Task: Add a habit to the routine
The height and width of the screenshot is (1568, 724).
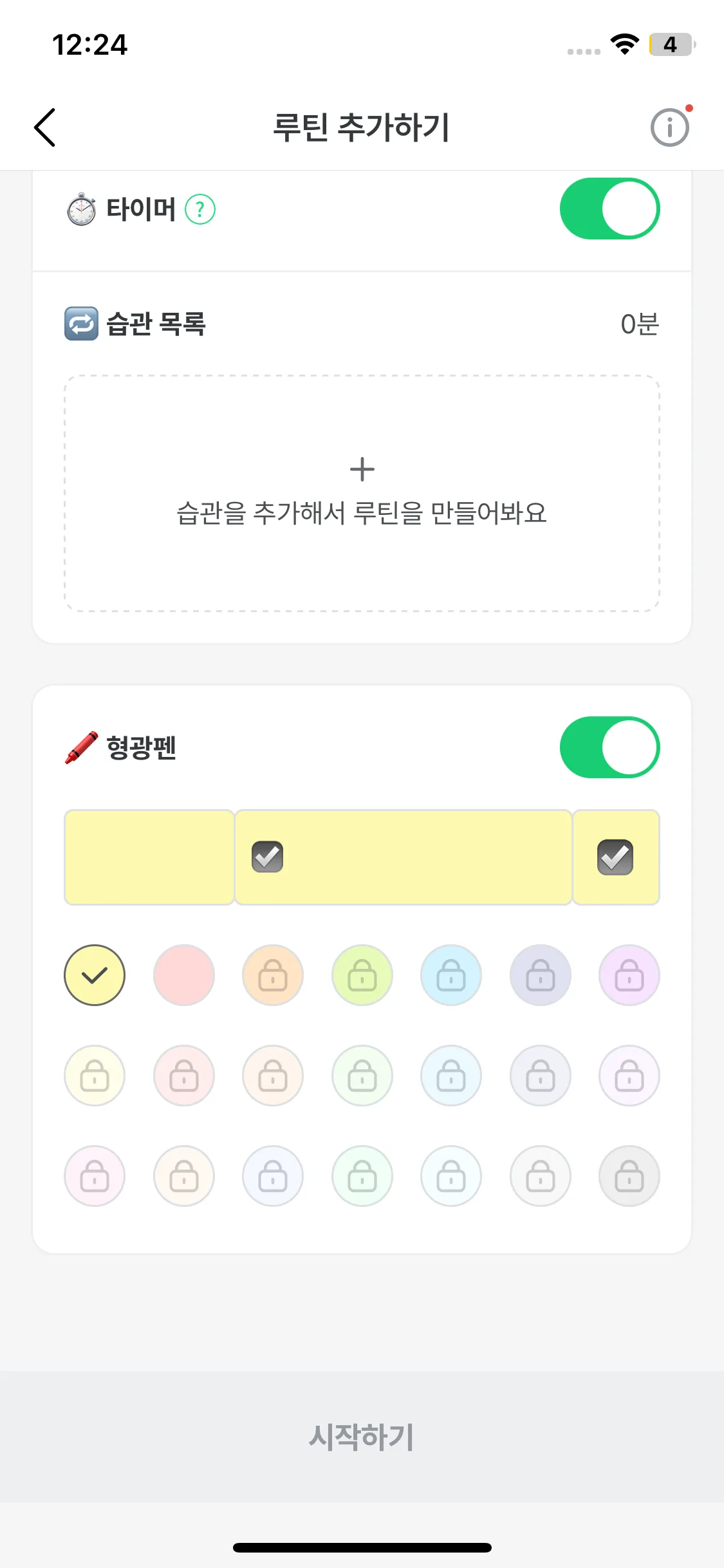Action: (x=362, y=493)
